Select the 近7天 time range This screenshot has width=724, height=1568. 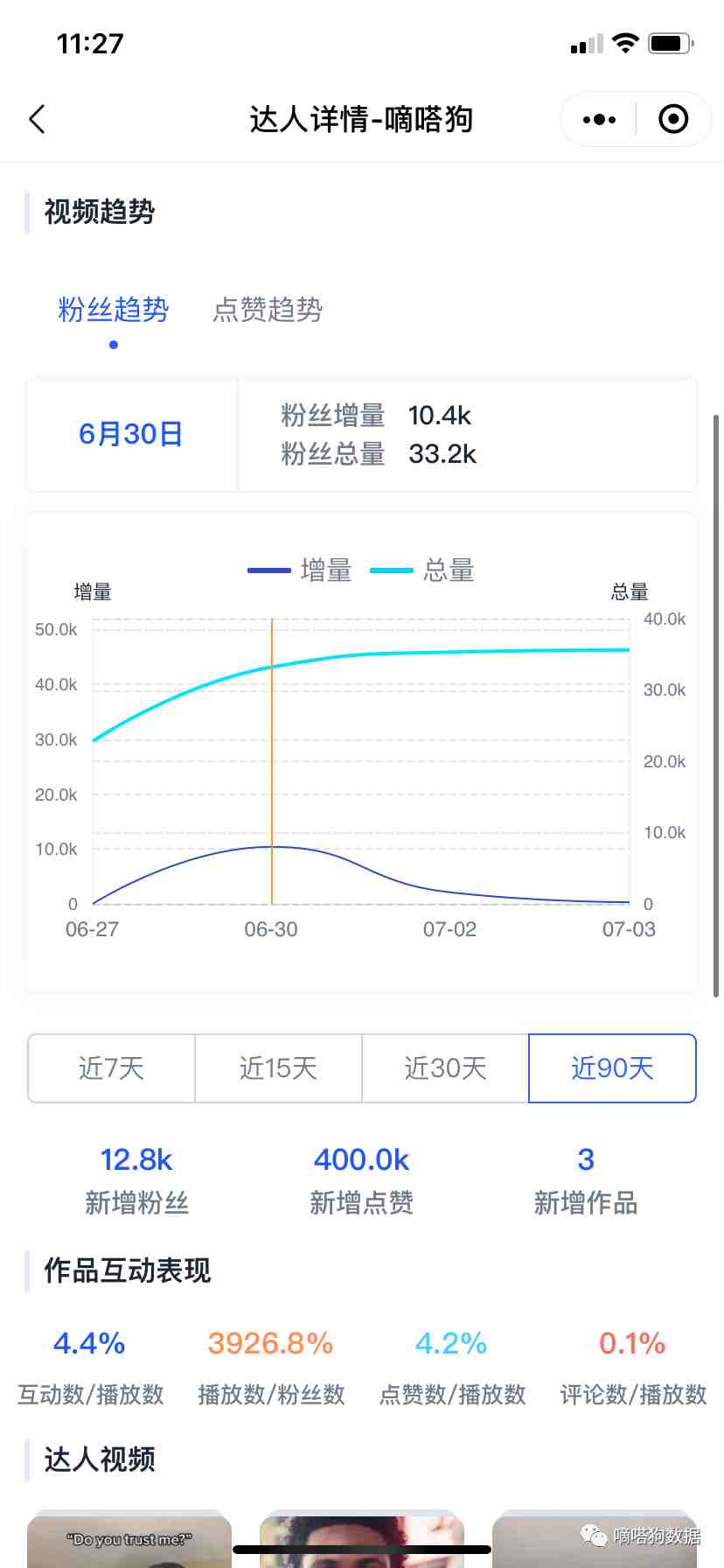111,1067
